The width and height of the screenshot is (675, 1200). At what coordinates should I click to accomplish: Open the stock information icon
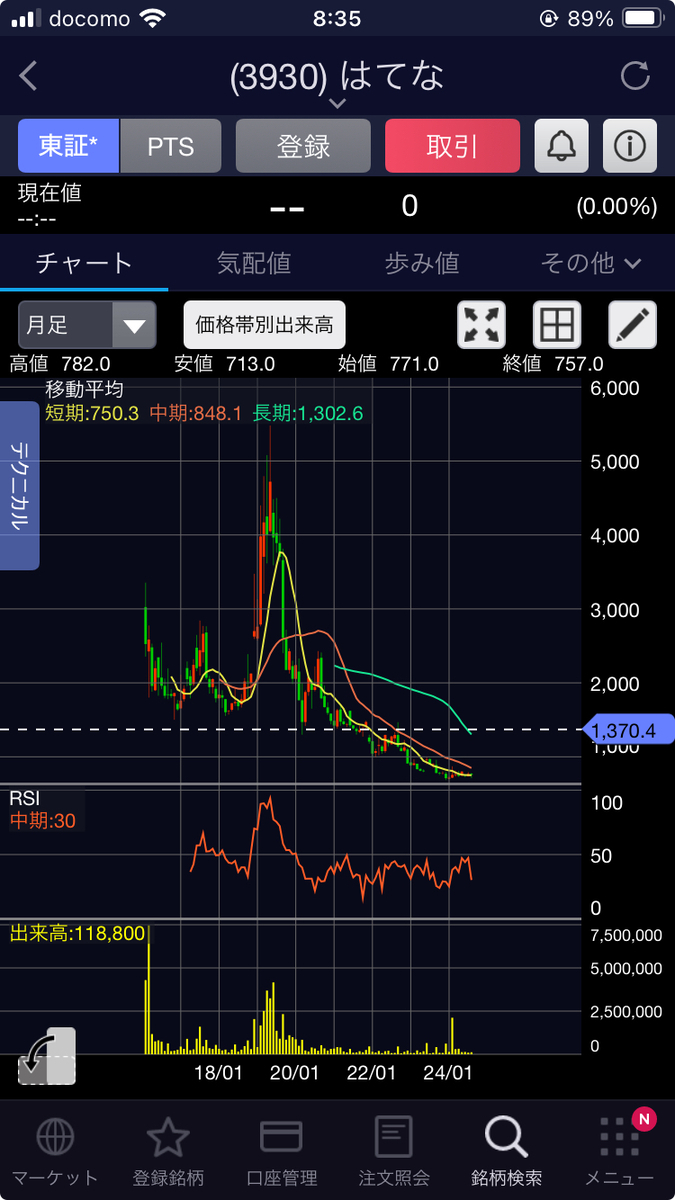pos(629,146)
